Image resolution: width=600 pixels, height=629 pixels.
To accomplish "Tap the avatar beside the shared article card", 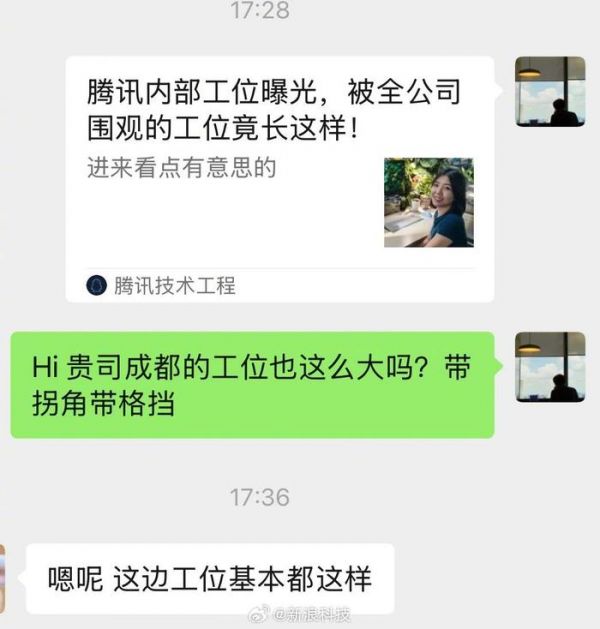I will pos(550,92).
